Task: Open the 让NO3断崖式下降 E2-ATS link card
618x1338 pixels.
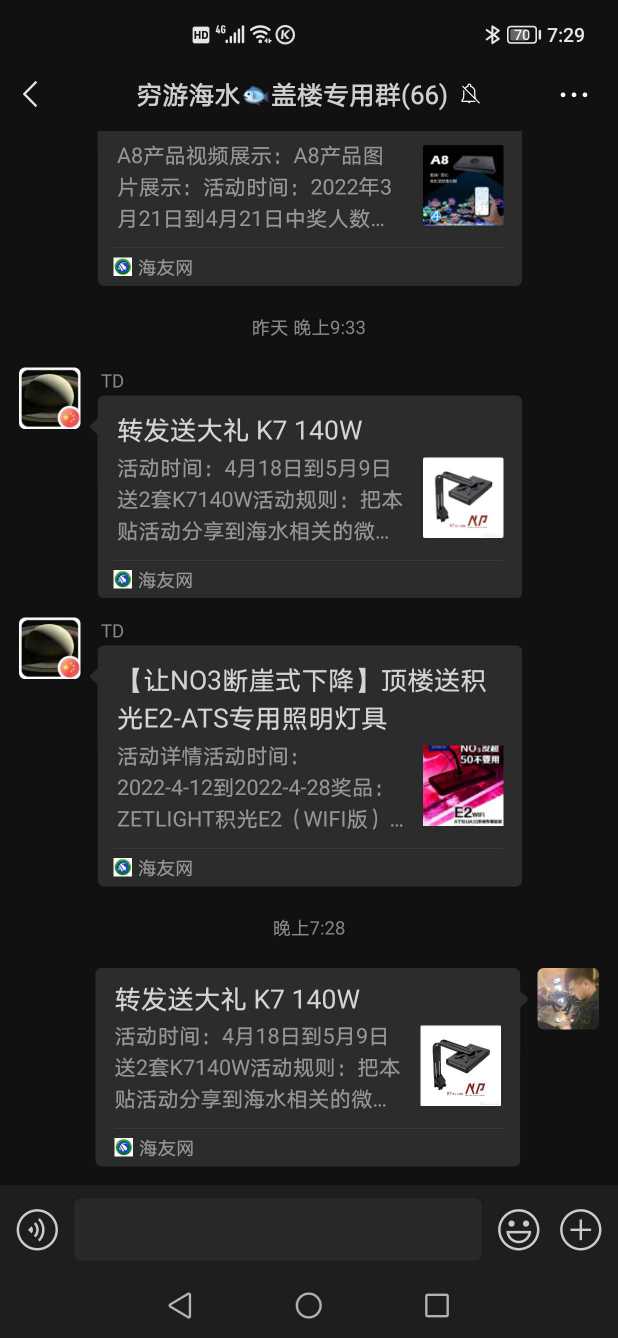Action: click(309, 765)
